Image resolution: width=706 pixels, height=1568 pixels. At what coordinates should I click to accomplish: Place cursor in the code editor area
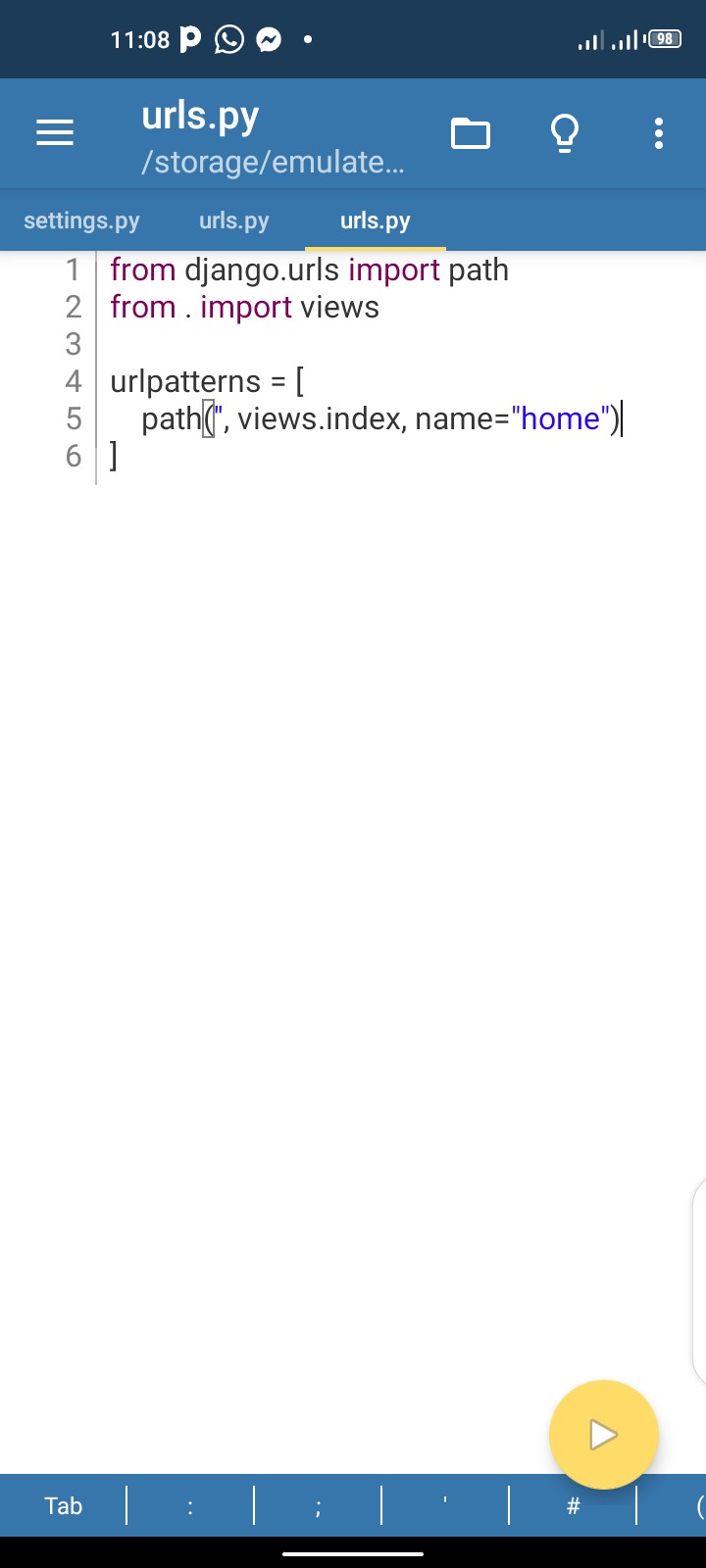pyautogui.click(x=392, y=784)
